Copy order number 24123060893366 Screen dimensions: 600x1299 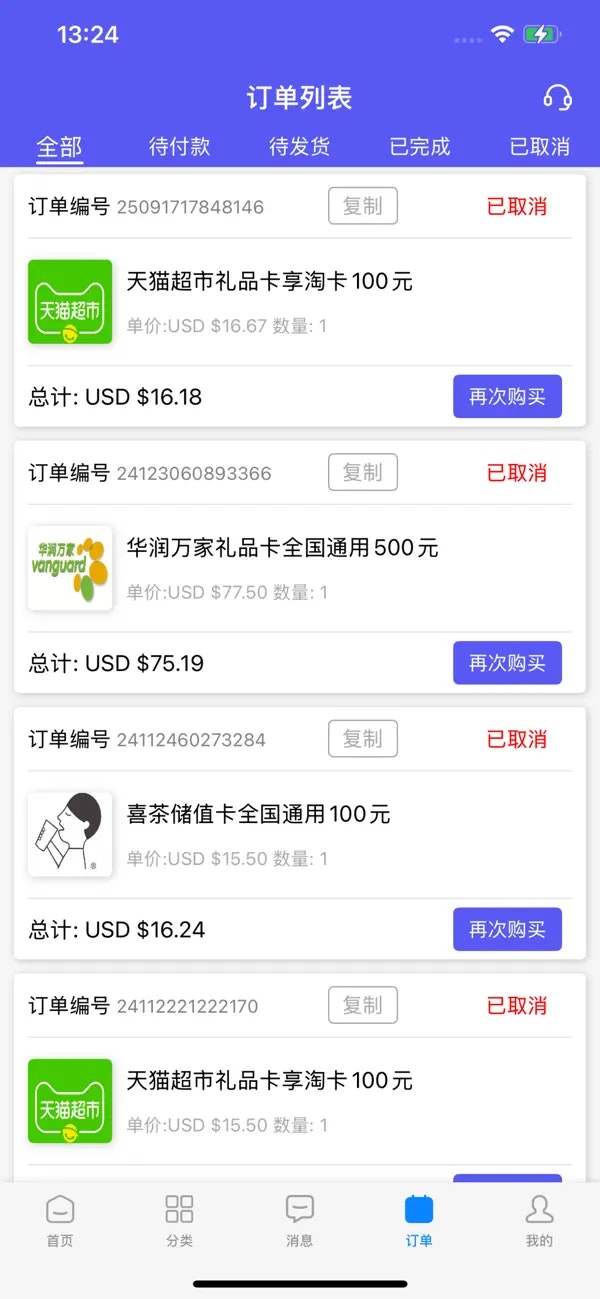click(x=363, y=472)
